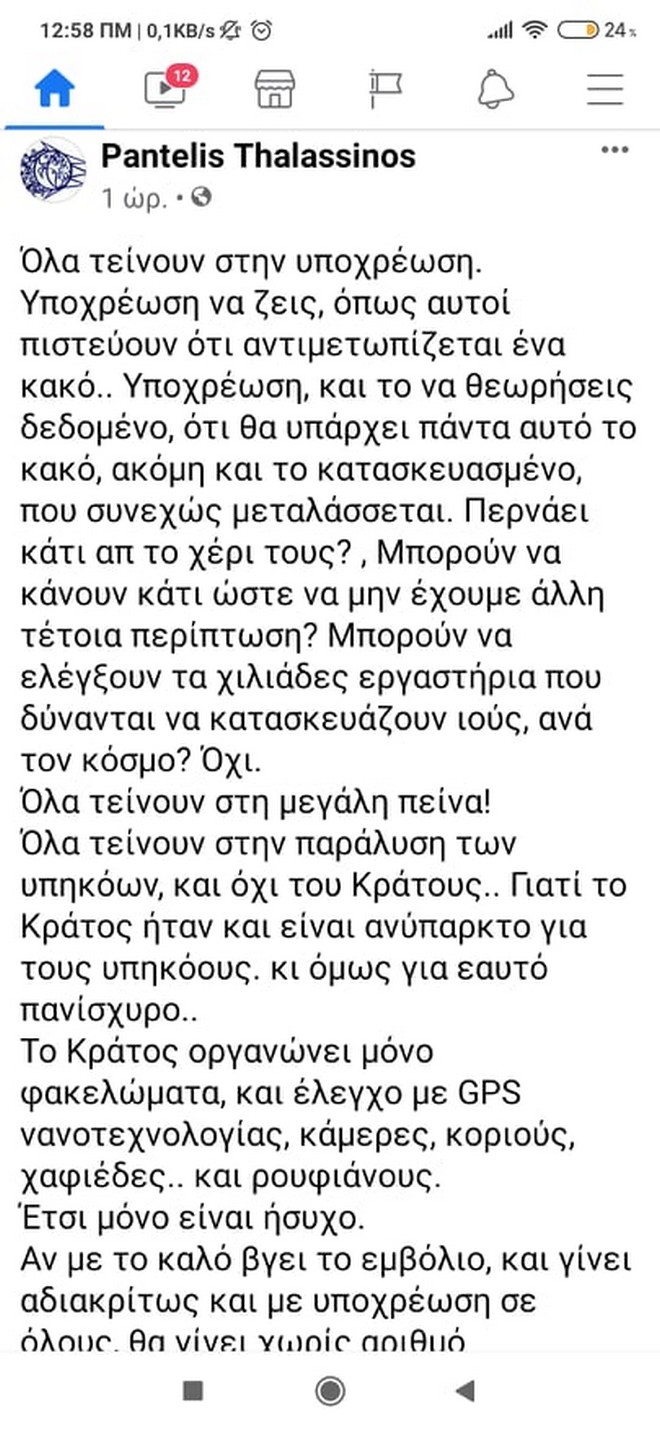660x1431 pixels.
Task: Go to the system home screen
Action: (x=329, y=1390)
